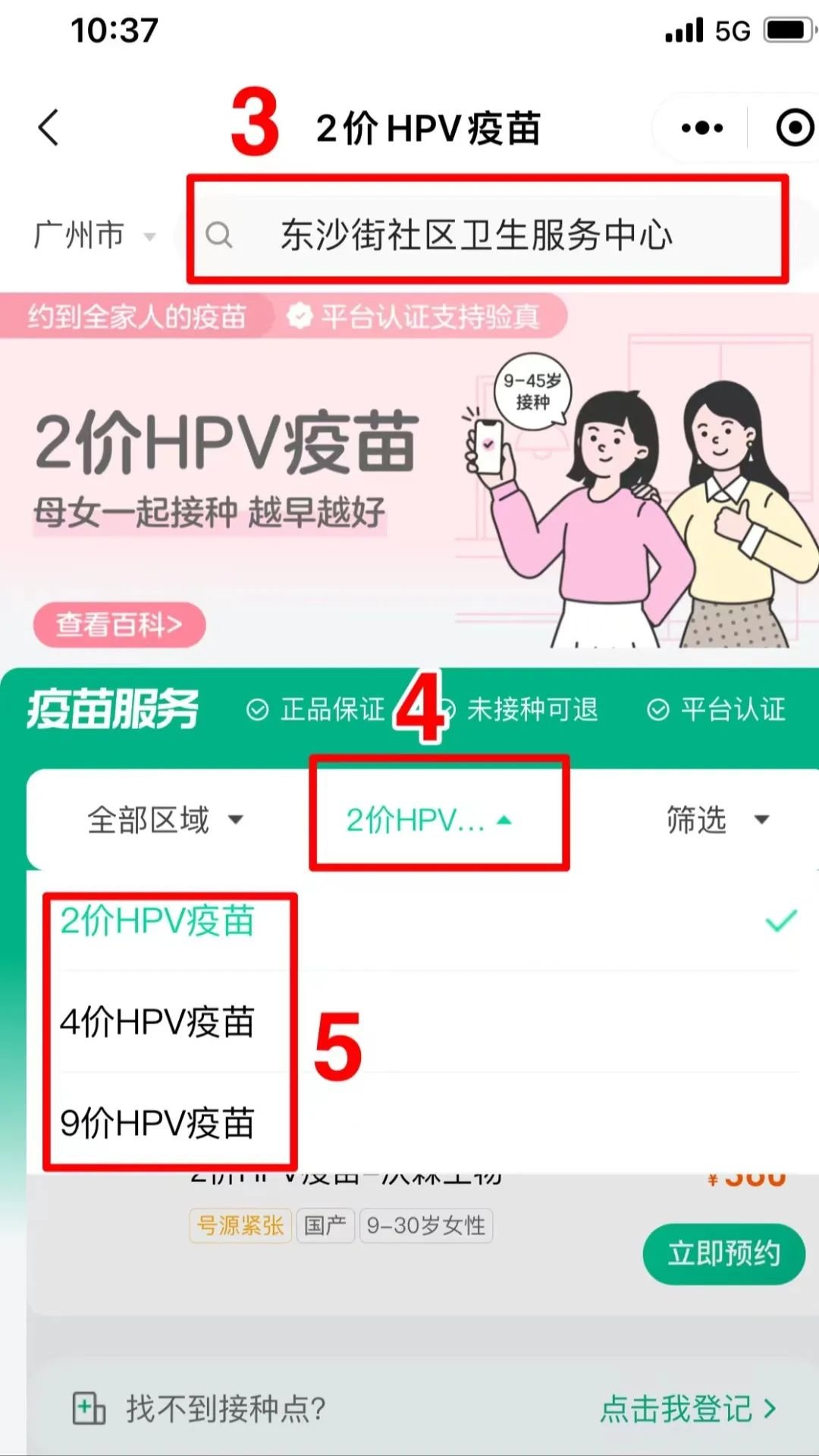Viewport: 819px width, 1456px height.
Task: Open 点击我登记 registration link
Action: tap(688, 1409)
